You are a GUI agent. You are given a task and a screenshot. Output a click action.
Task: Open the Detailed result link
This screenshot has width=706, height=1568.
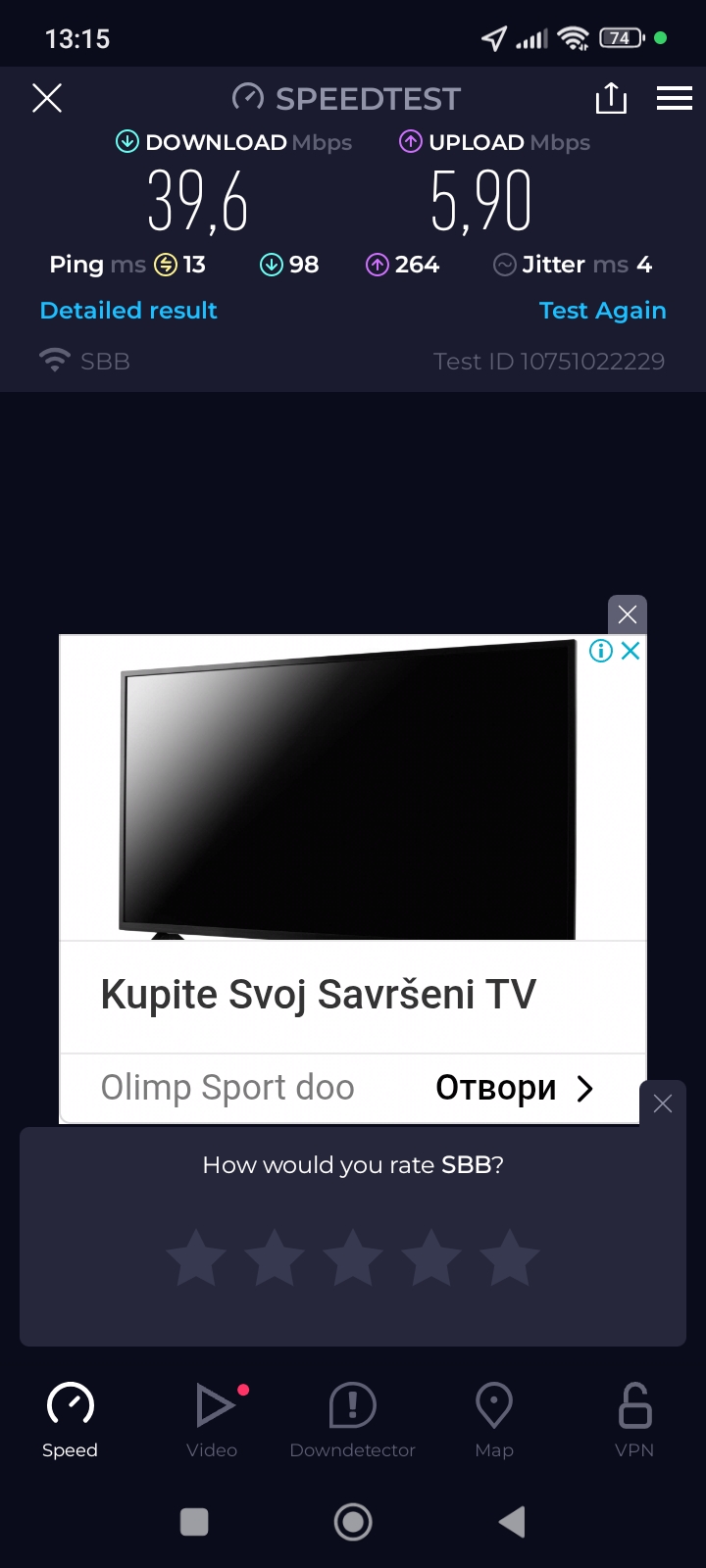[128, 311]
